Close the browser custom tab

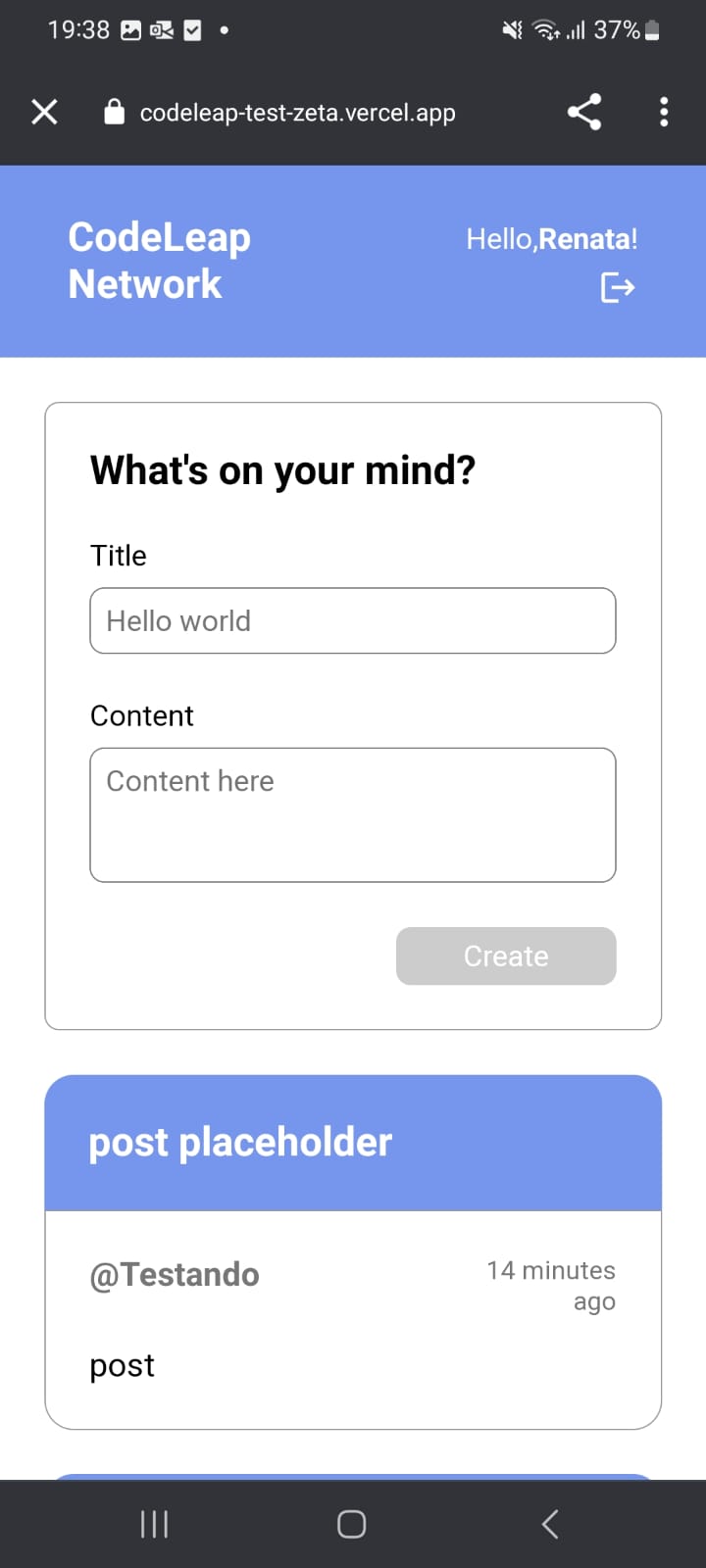(44, 112)
